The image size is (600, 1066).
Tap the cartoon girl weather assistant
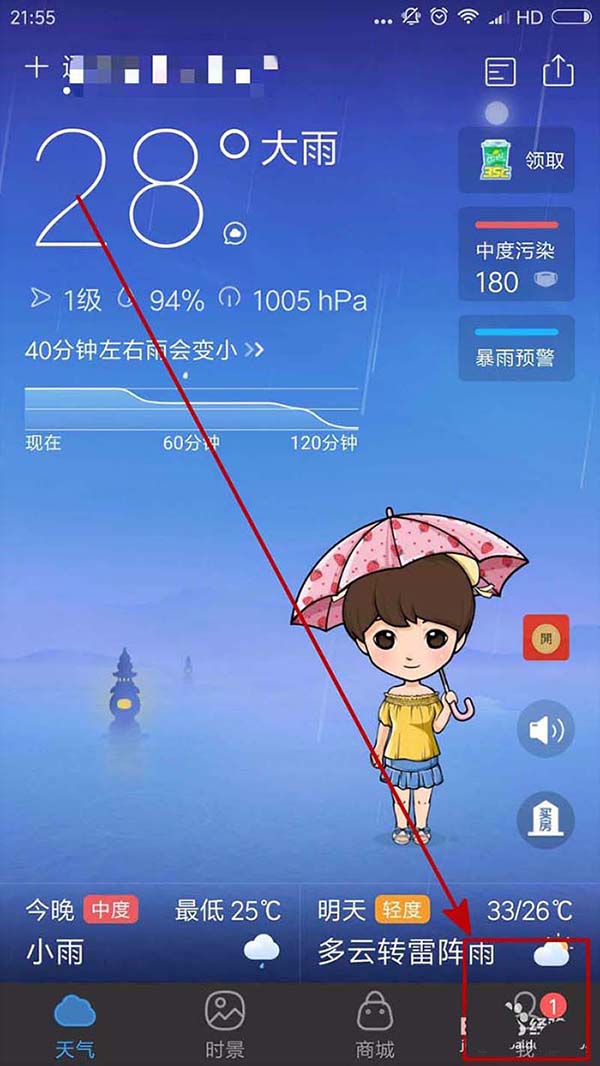[410, 690]
